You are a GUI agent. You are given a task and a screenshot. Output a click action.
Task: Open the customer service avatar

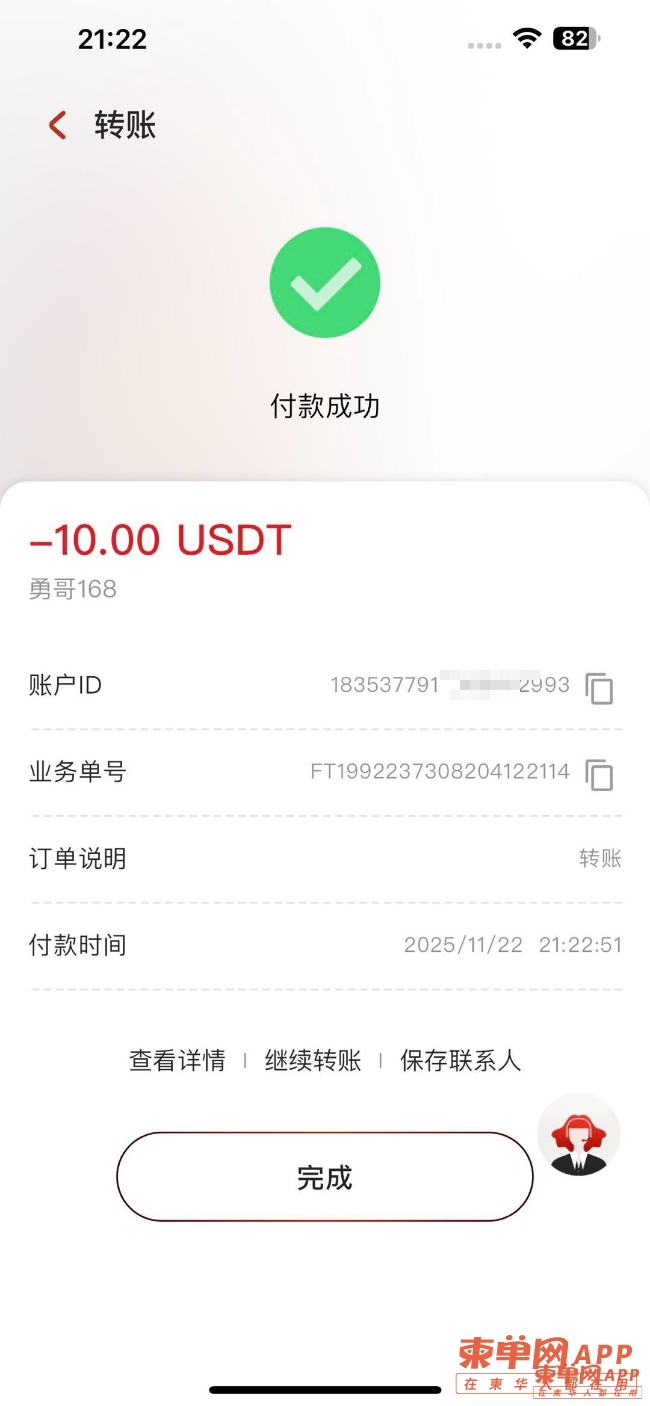(579, 1135)
